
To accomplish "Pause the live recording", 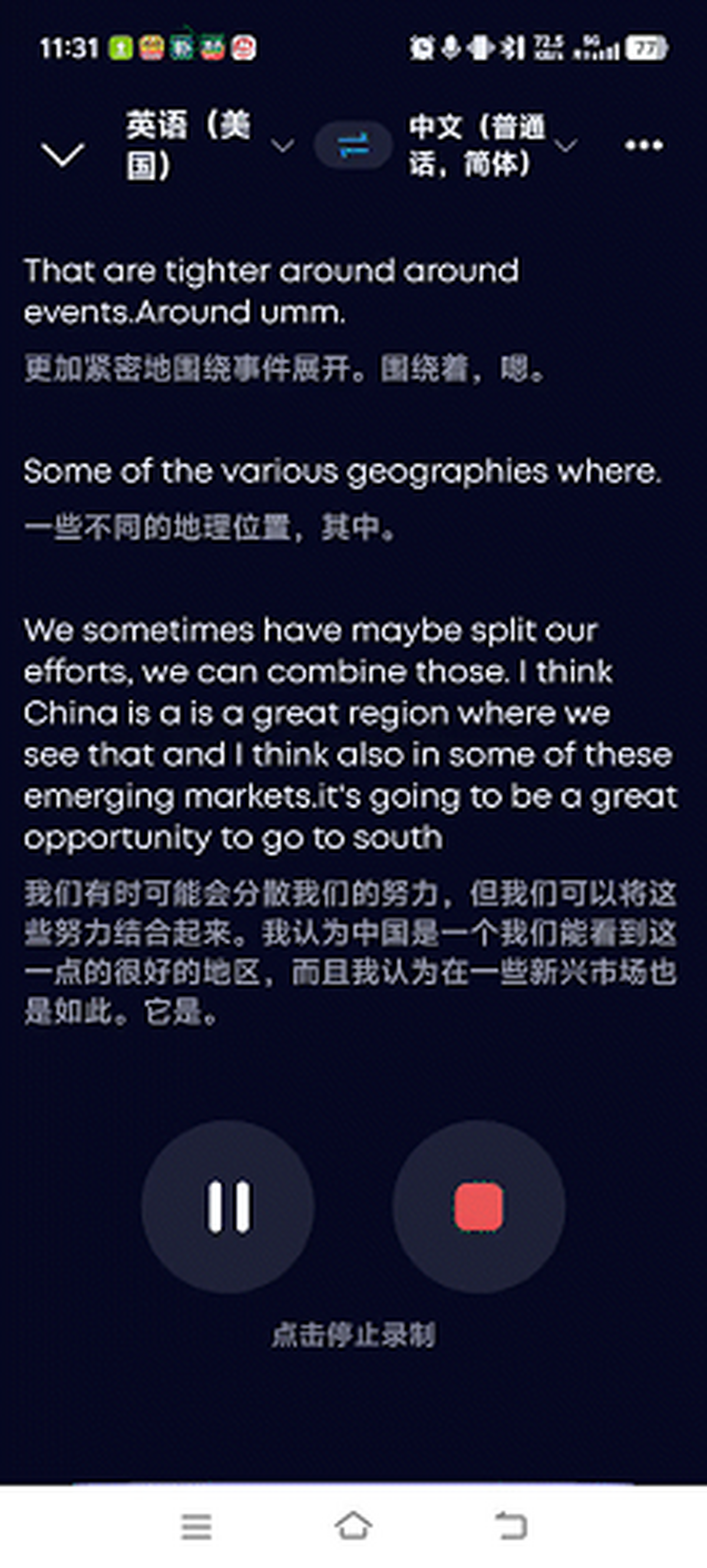I will click(x=229, y=1208).
